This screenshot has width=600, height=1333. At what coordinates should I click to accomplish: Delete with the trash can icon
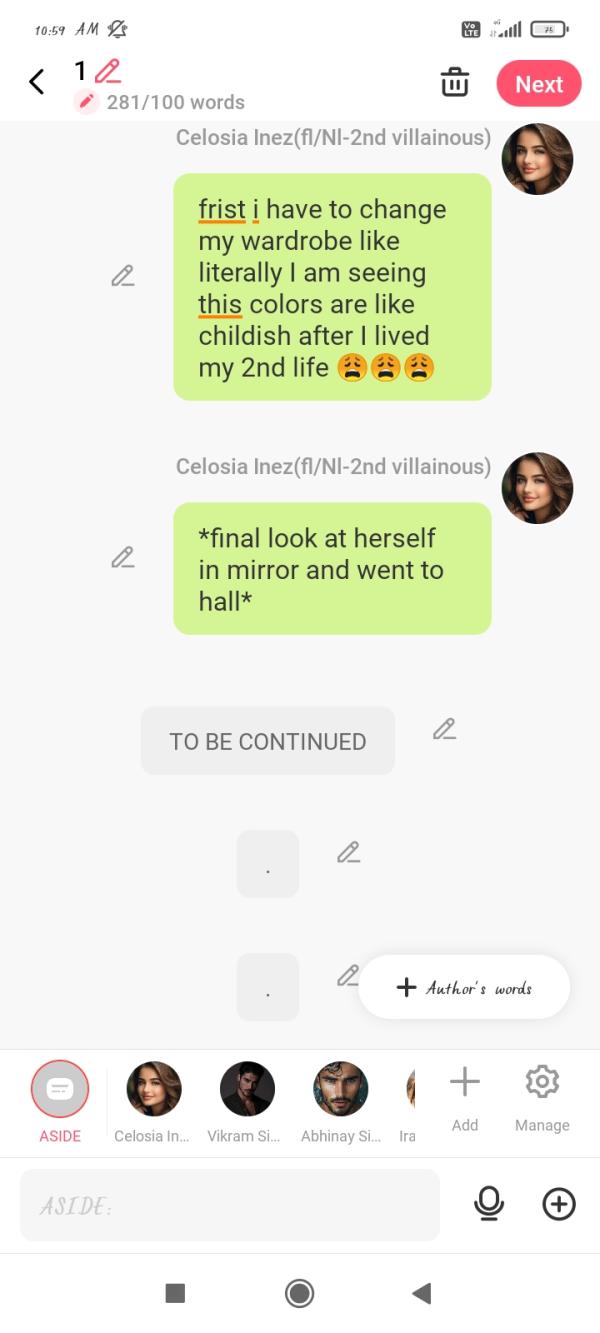click(455, 83)
